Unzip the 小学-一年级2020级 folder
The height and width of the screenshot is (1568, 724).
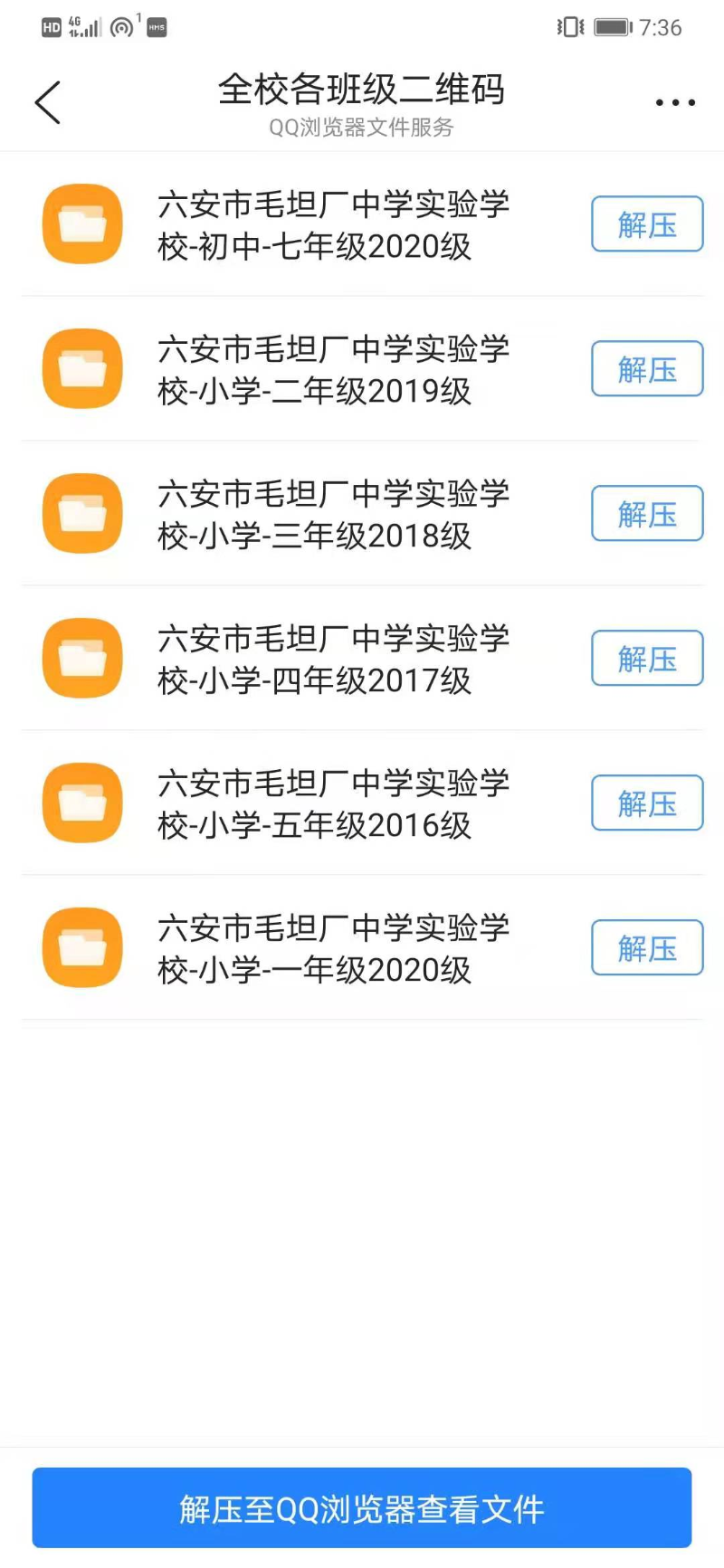click(647, 948)
